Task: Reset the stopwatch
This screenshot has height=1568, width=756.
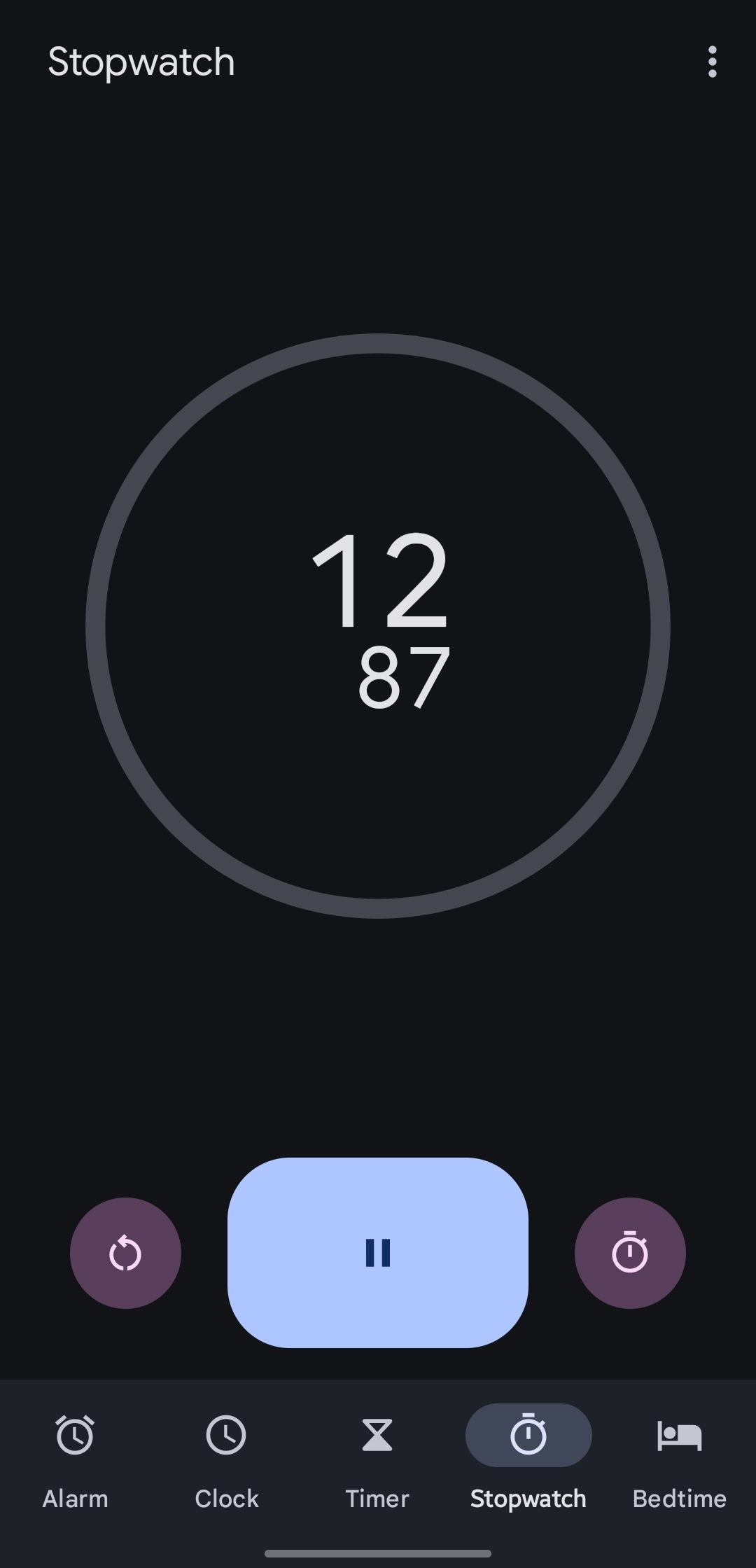Action: pyautogui.click(x=125, y=1253)
